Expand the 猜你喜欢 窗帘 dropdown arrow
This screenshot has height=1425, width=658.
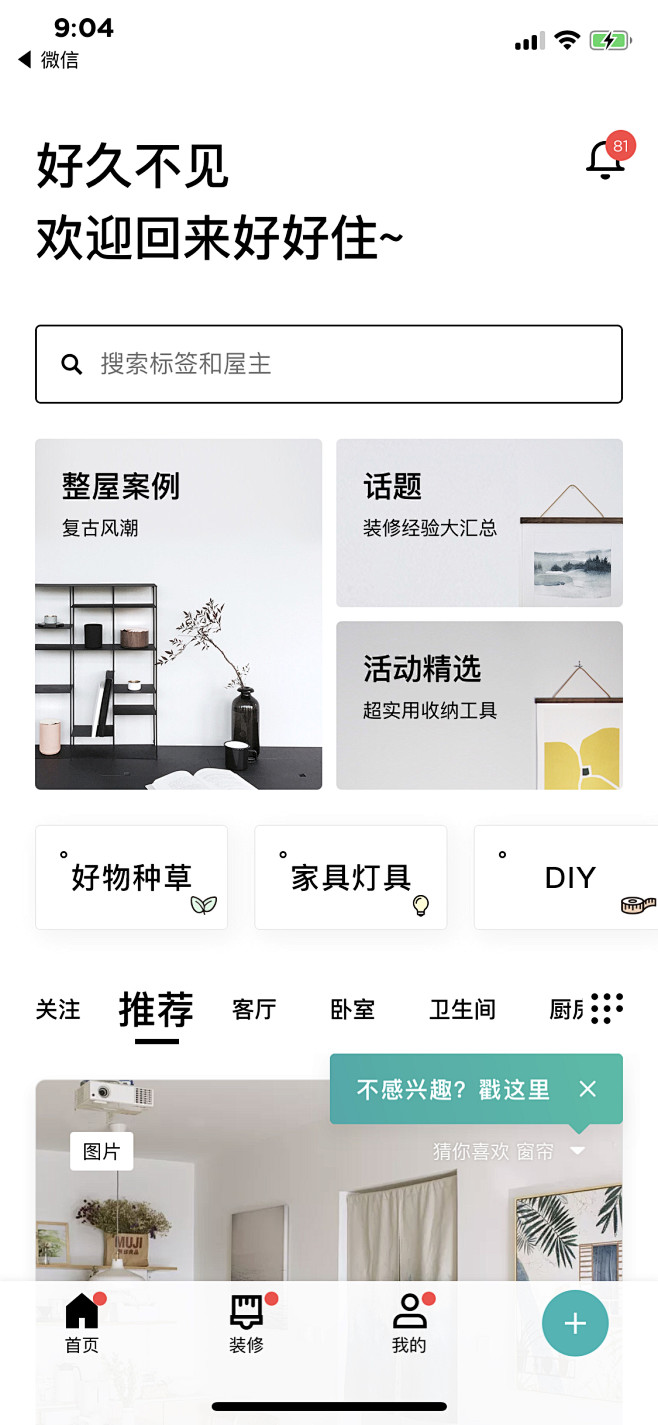click(577, 1151)
